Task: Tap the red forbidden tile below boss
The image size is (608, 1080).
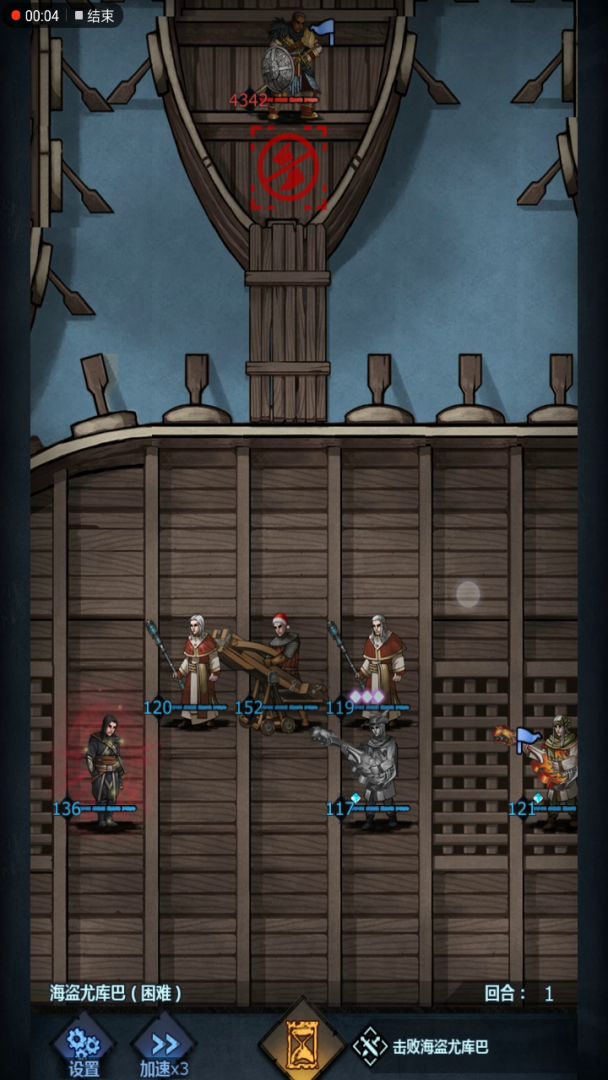Action: point(289,168)
